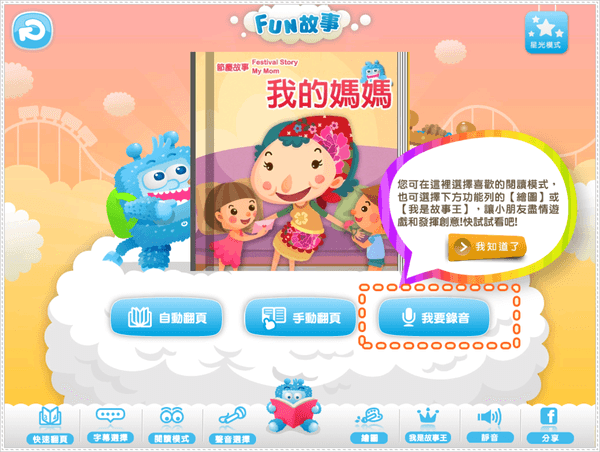Open 快速翻頁 quick page flip

pyautogui.click(x=50, y=424)
